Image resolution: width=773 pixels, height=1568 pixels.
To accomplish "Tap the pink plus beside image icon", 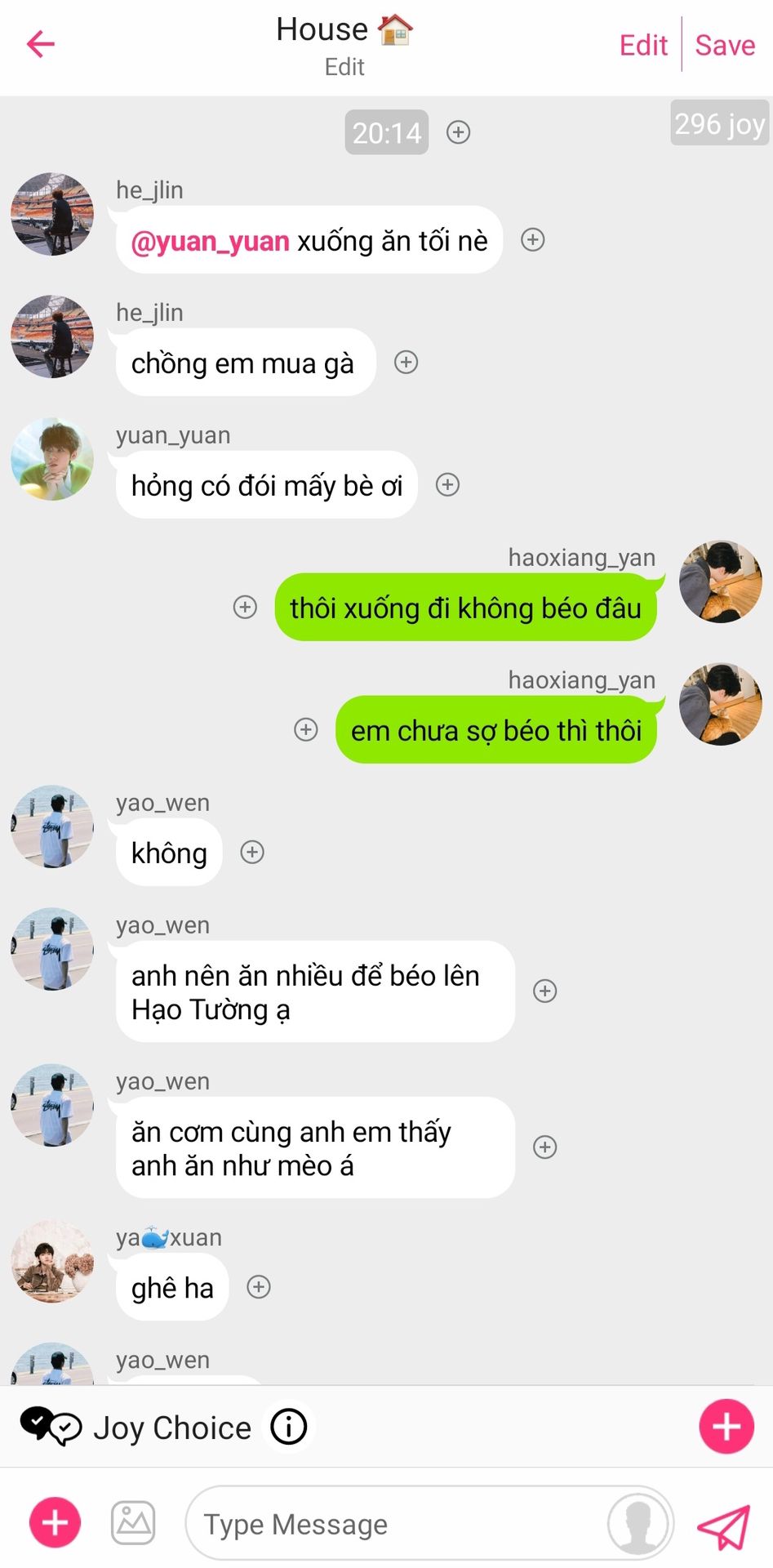I will point(55,1523).
